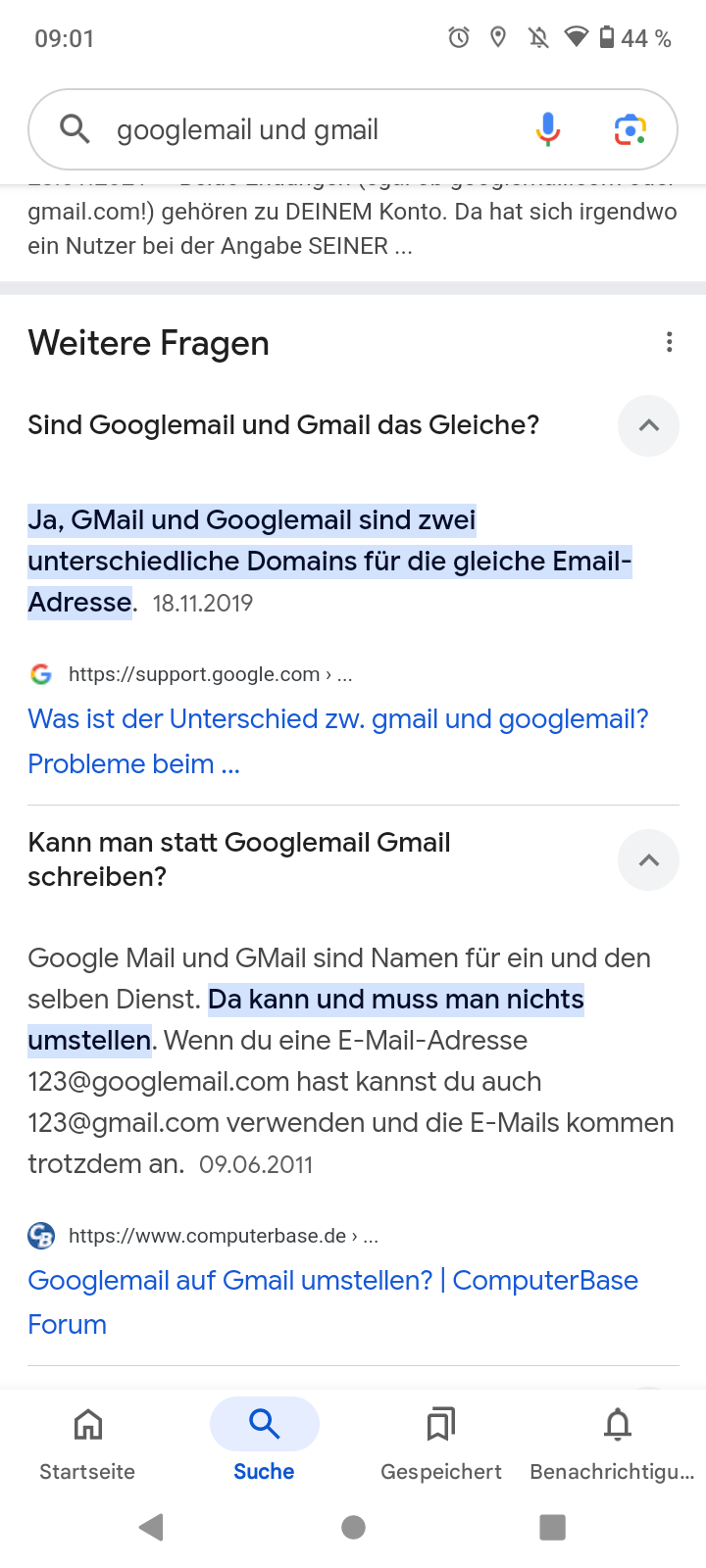The image size is (706, 1568).
Task: Open Google Lens camera search
Action: pos(630,129)
